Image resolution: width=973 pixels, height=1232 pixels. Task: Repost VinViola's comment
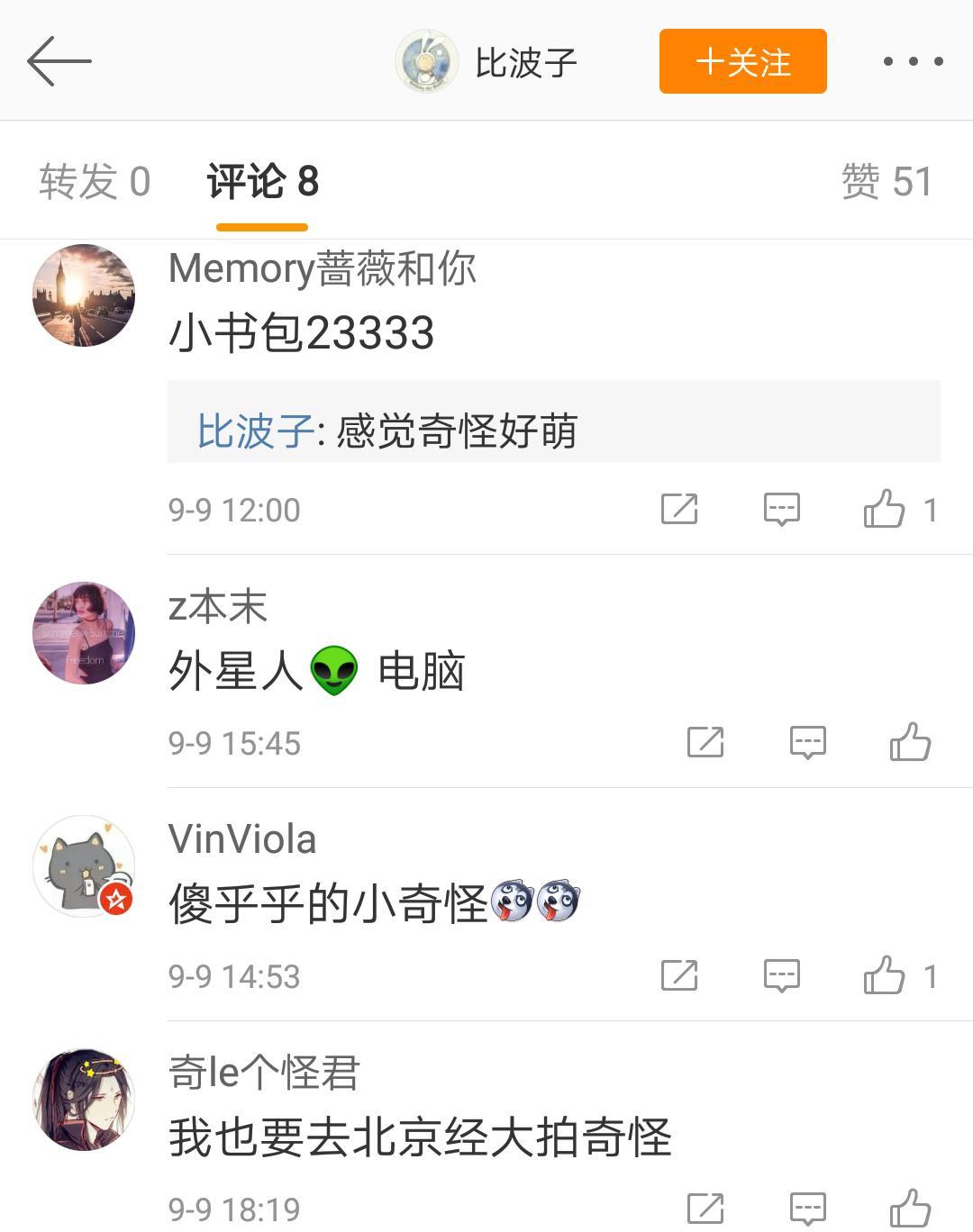point(679,976)
